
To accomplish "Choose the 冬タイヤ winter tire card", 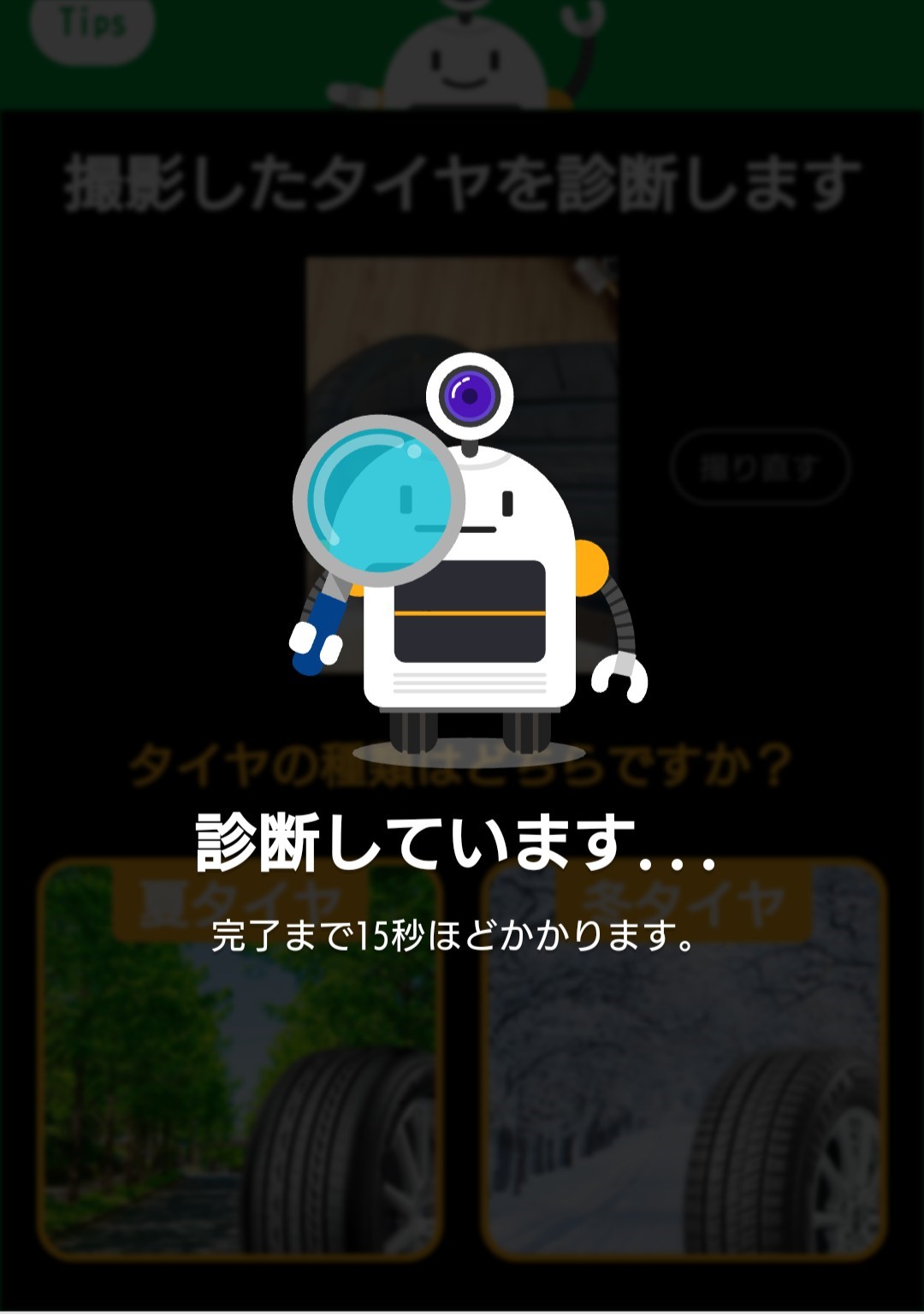I will pos(683,1061).
